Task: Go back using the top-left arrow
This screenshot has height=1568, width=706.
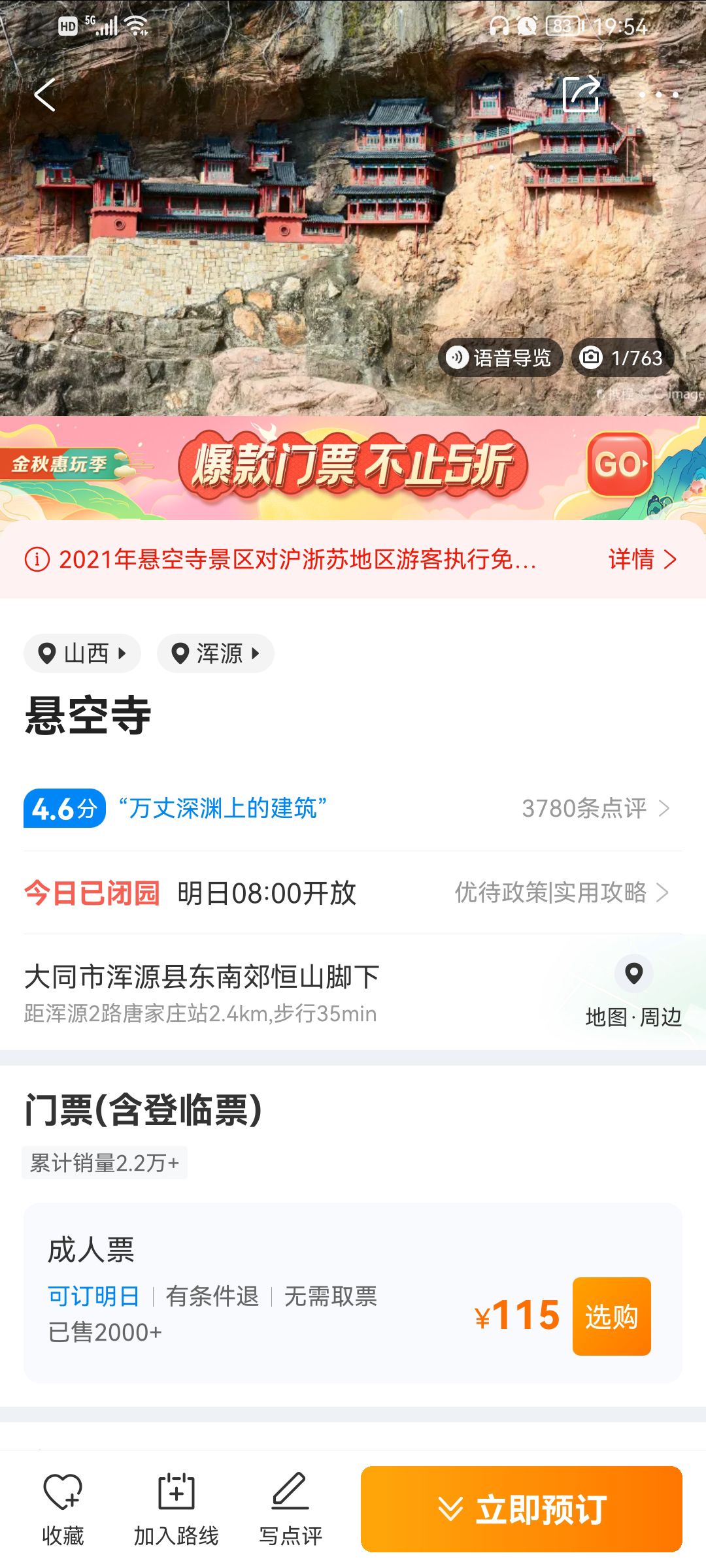Action: tap(44, 95)
